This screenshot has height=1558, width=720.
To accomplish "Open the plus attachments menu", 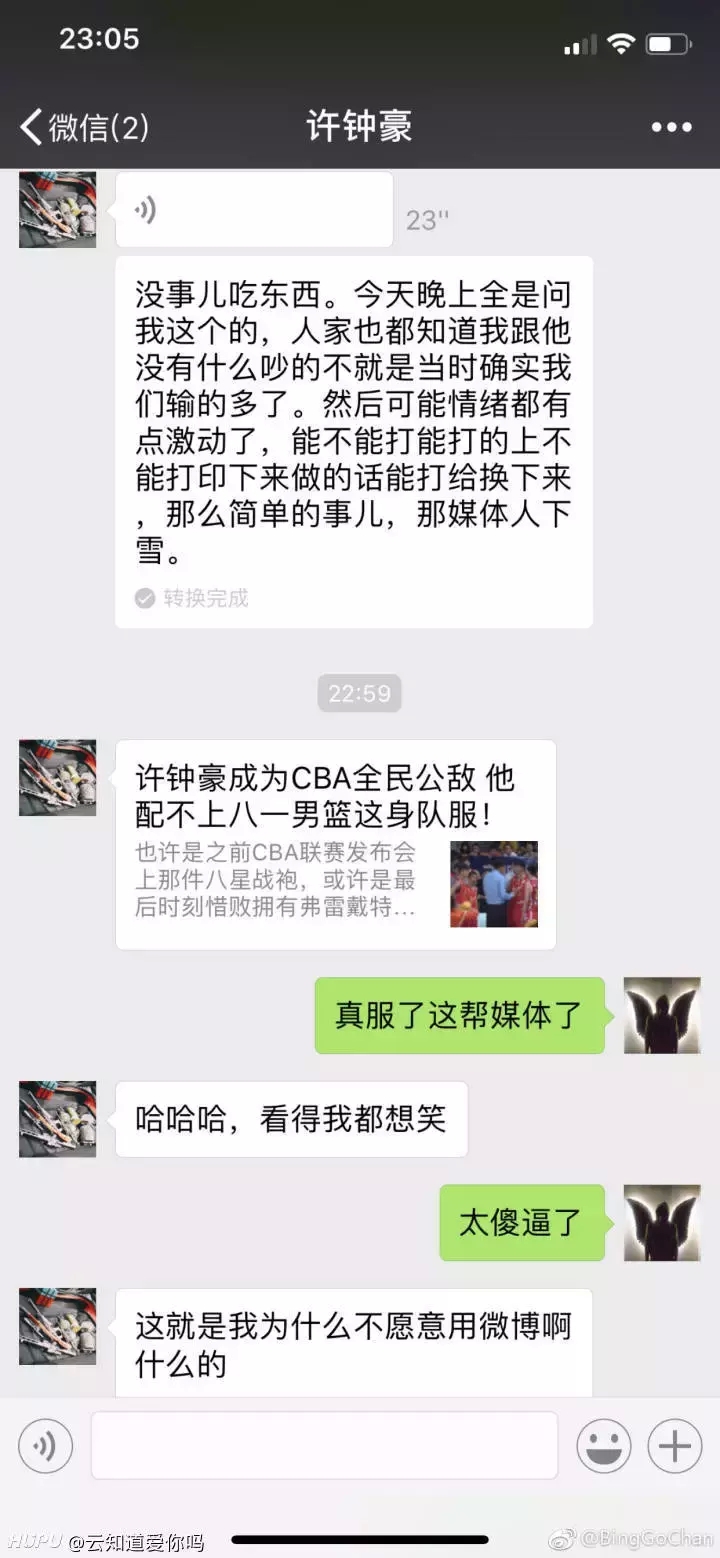I will (x=675, y=1446).
